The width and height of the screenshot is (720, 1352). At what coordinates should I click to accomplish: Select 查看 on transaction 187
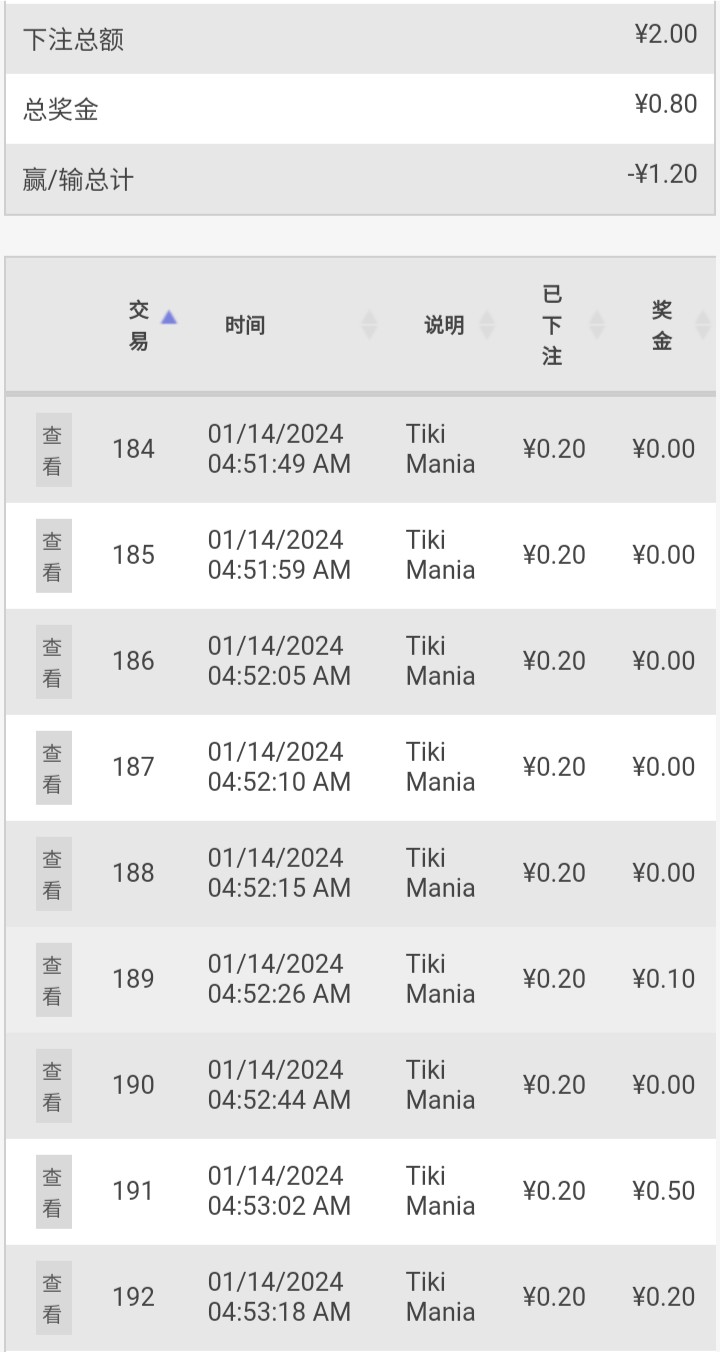click(53, 768)
